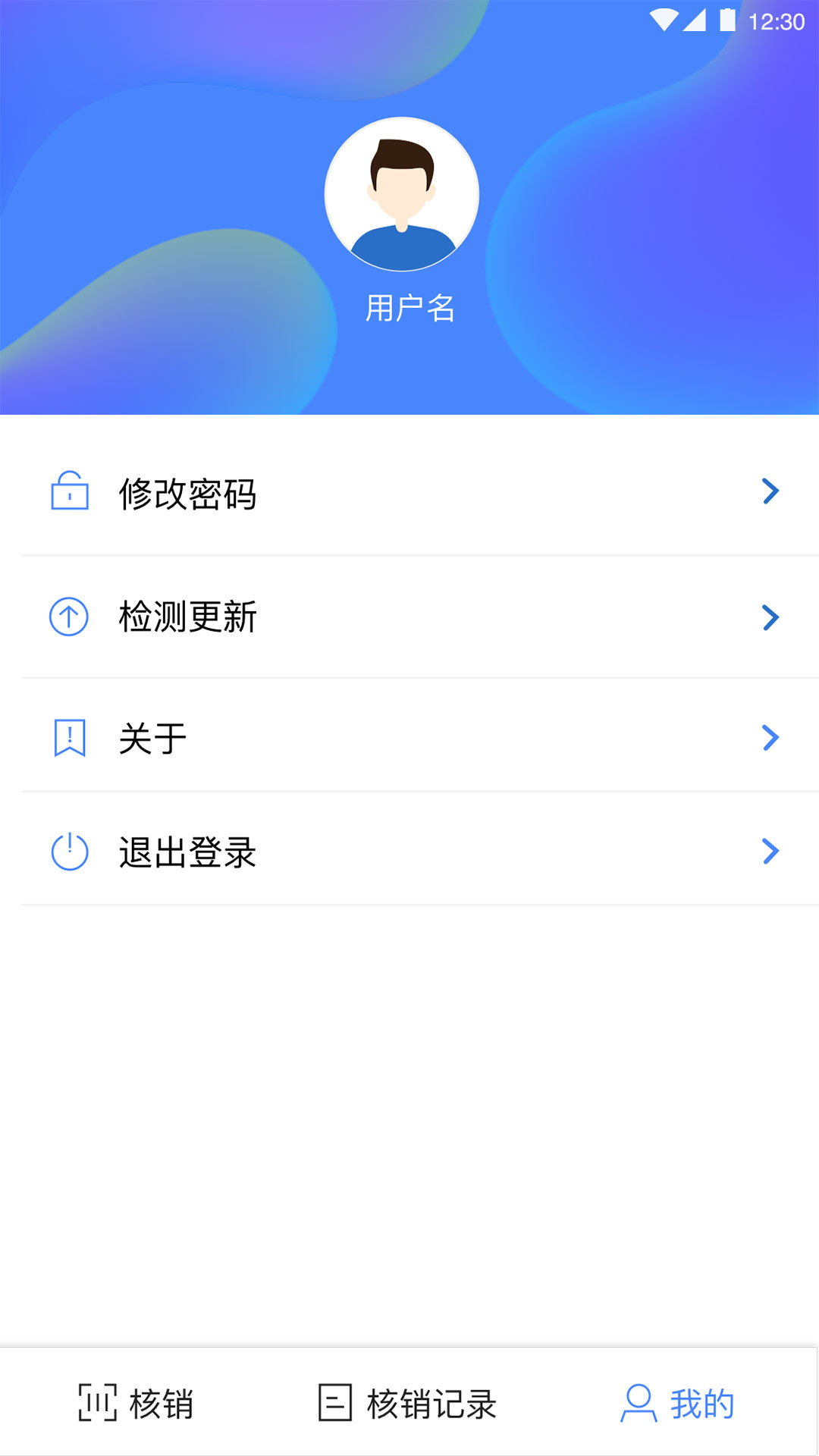The width and height of the screenshot is (819, 1456).
Task: Expand the 关于 row via its chevron
Action: tap(771, 737)
